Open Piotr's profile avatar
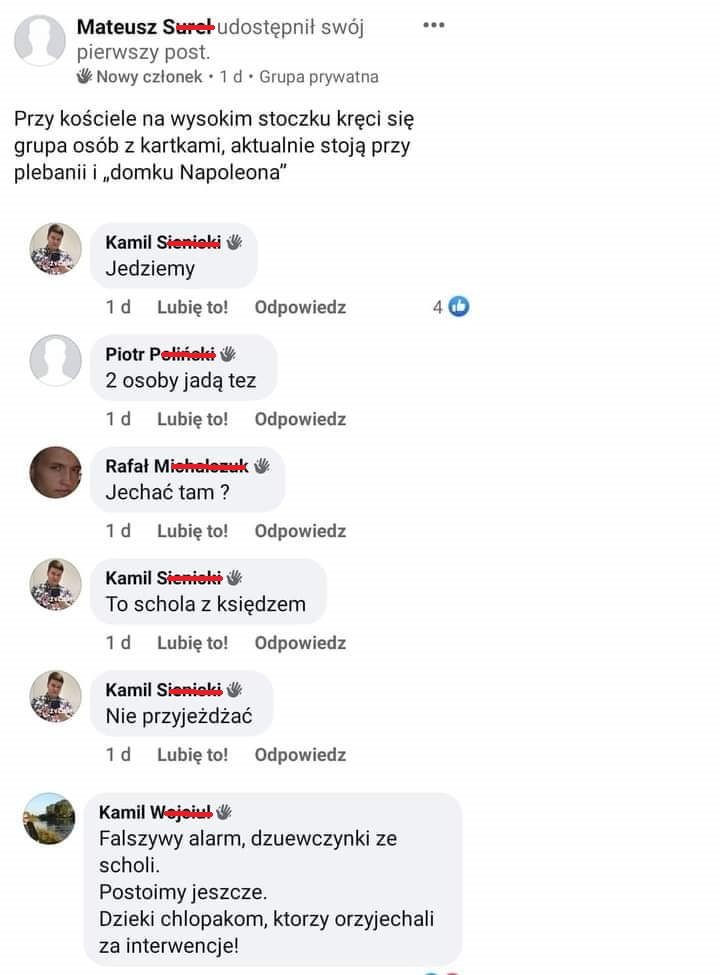 point(55,360)
